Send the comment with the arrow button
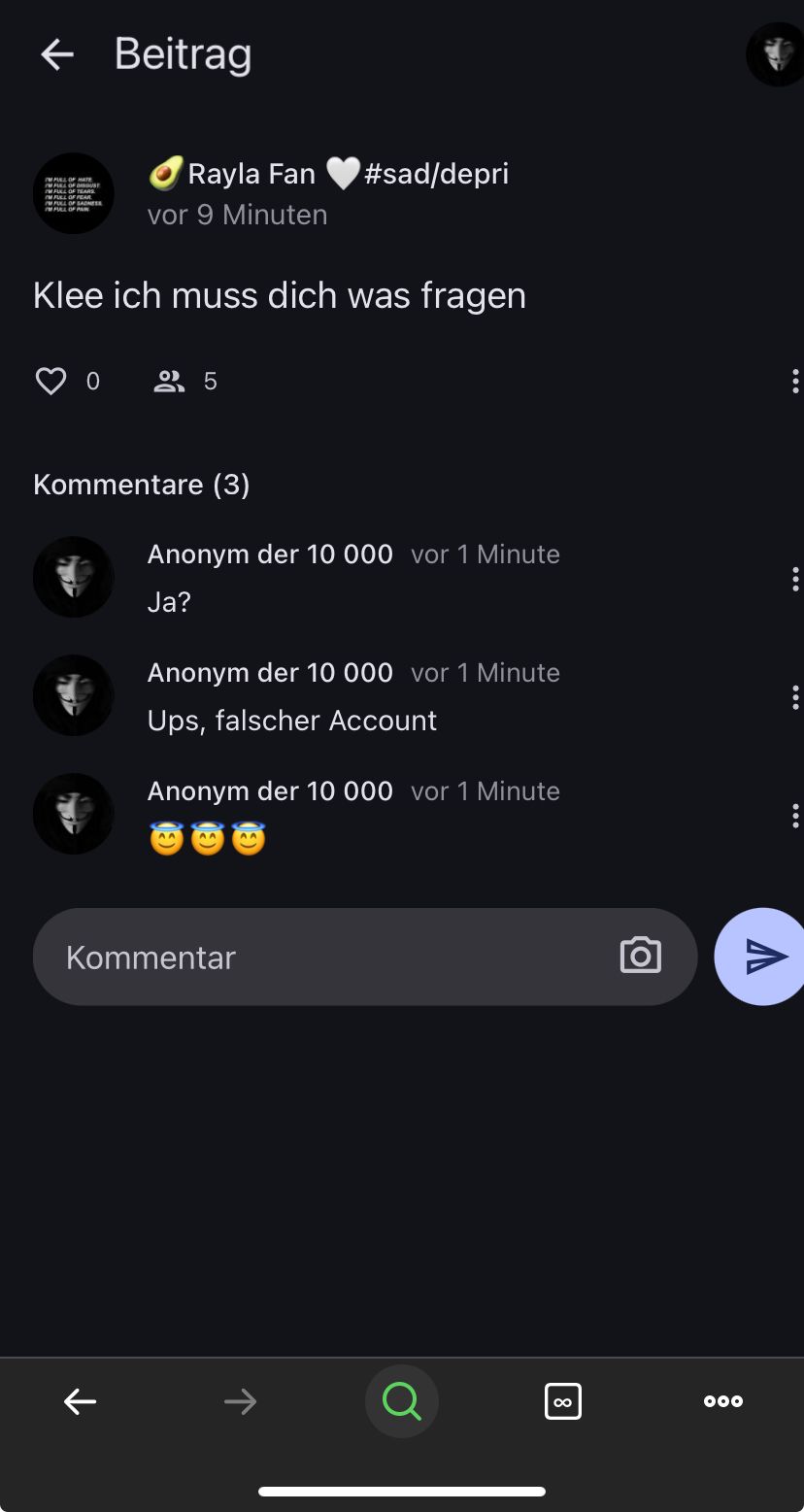 tap(763, 957)
